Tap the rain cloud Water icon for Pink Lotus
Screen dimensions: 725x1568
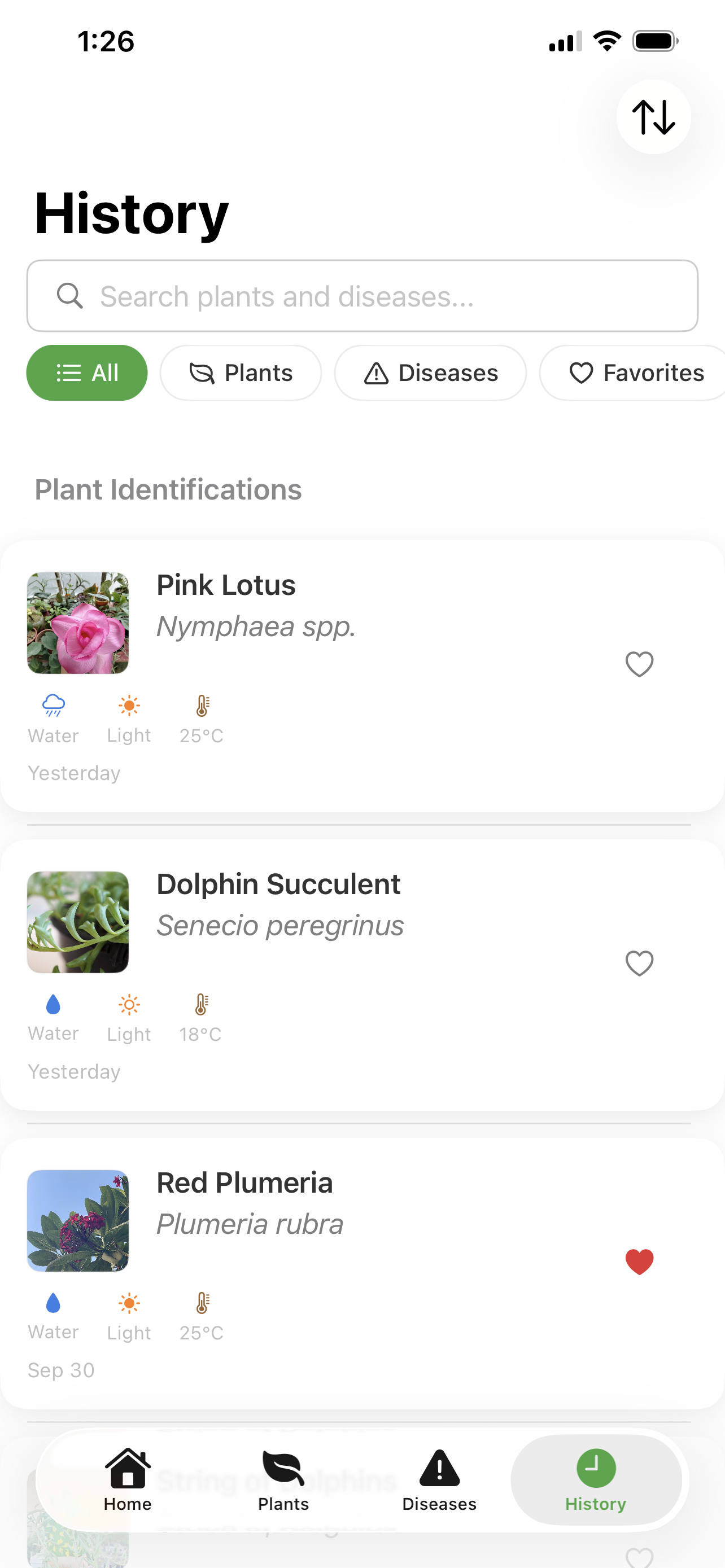(x=53, y=706)
